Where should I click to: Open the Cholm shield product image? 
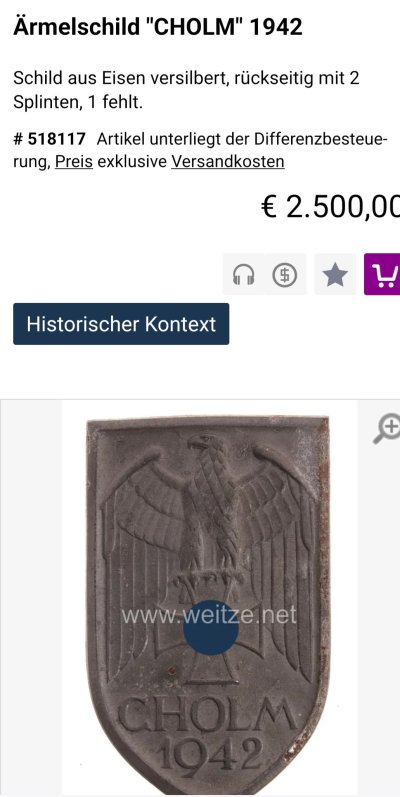[x=209, y=598]
